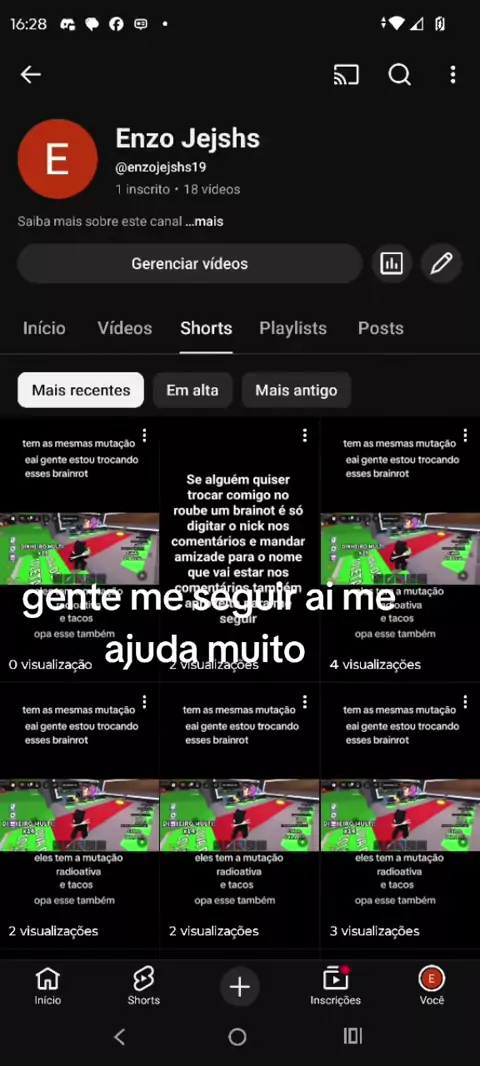Open the Playlists tab
Viewport: 480px width, 1066px height.
[x=293, y=328]
